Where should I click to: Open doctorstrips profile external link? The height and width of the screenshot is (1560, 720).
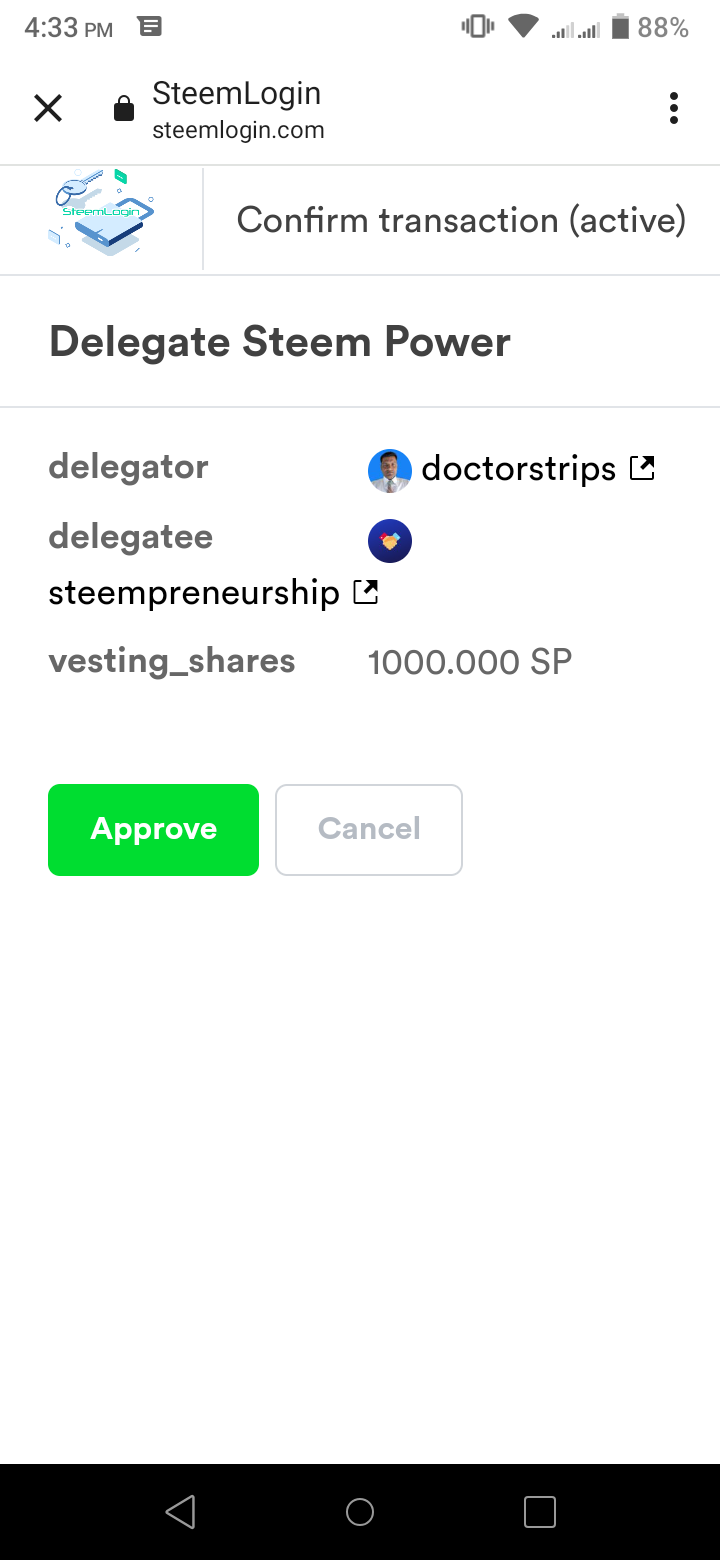[x=641, y=467]
